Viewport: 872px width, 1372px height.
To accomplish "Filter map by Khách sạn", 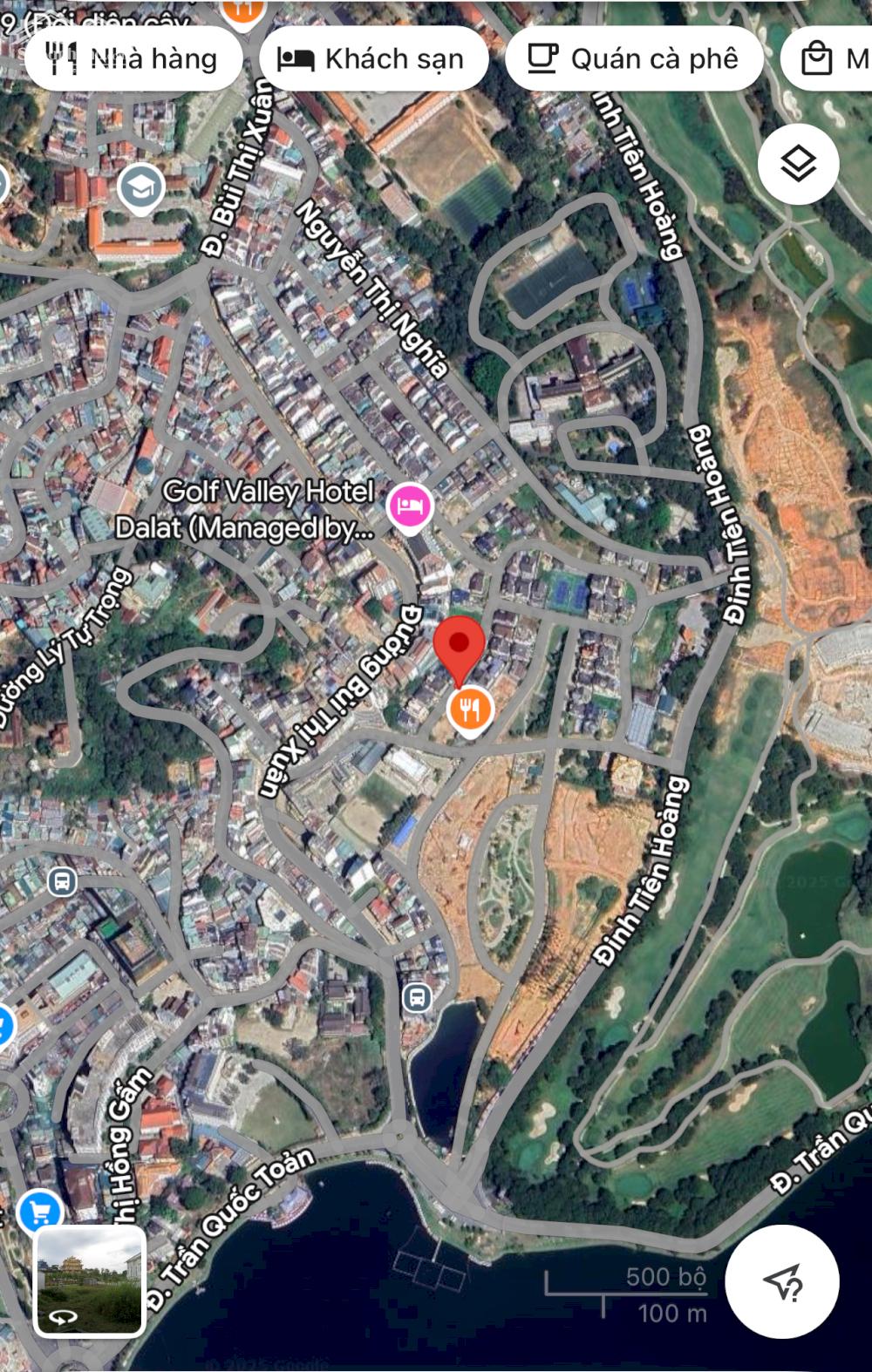I will (x=373, y=59).
